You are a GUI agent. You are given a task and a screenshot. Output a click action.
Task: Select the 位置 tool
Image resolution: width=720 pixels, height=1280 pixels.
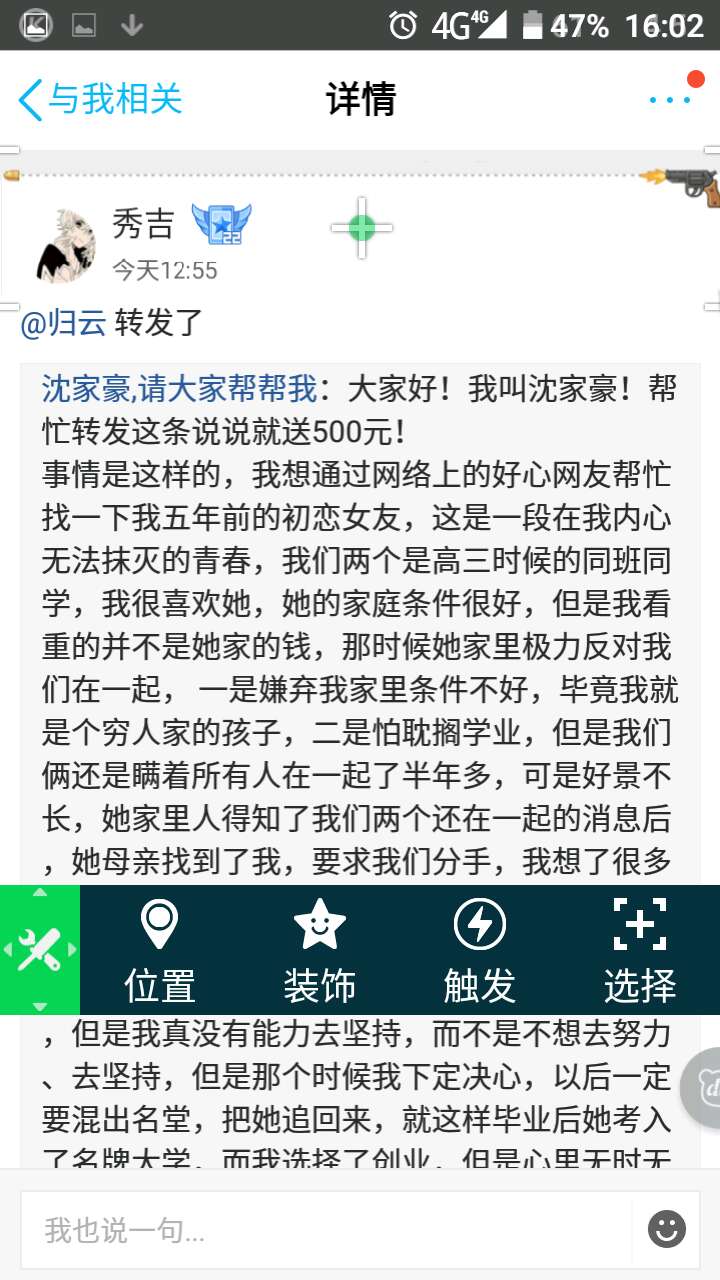(160, 950)
